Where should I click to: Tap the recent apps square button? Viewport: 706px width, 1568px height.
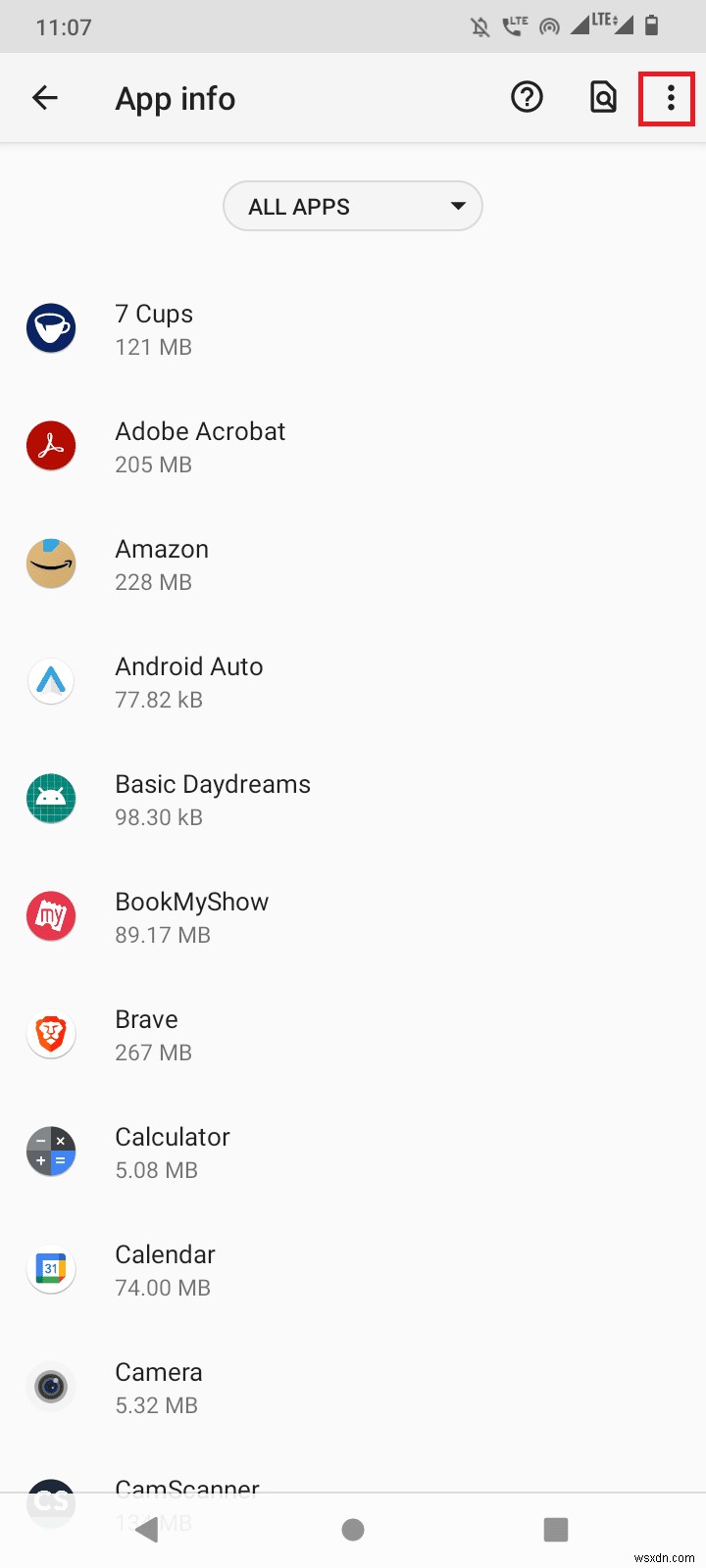[556, 1528]
